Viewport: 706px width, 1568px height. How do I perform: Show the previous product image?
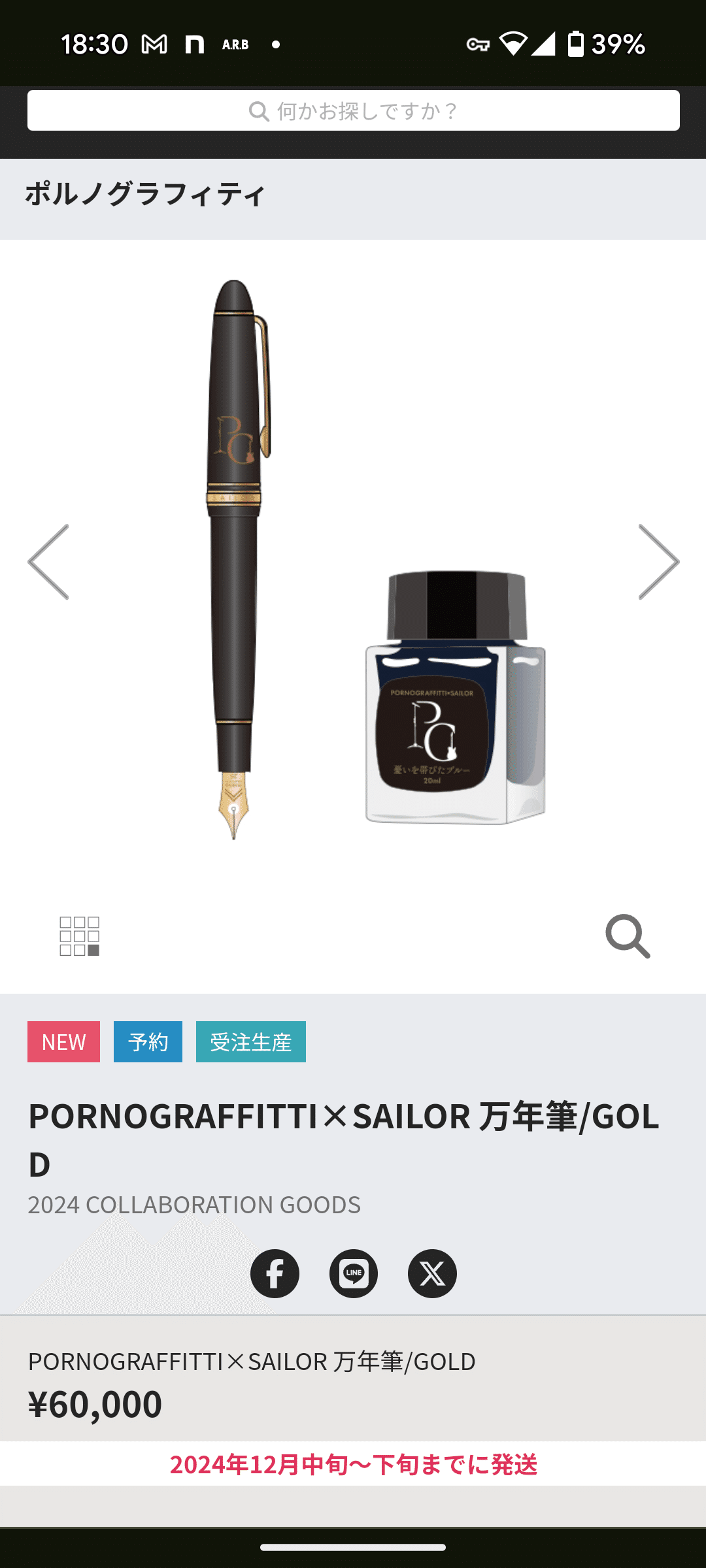coord(48,562)
